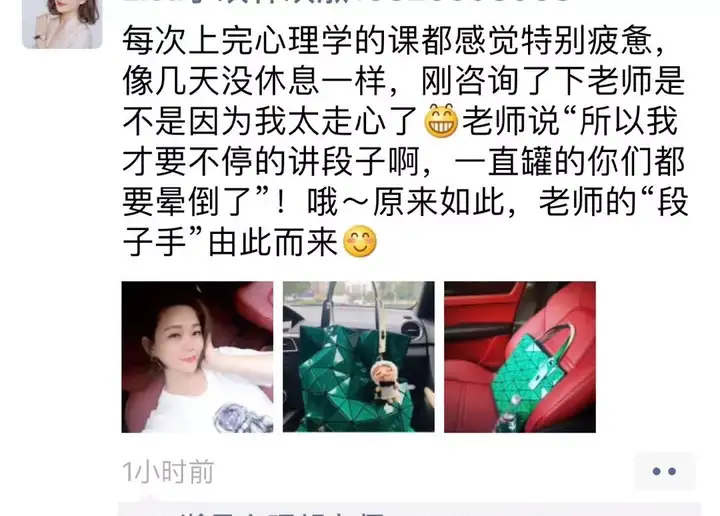View the selfie photo in the post
Image resolution: width=720 pixels, height=516 pixels.
197,357
